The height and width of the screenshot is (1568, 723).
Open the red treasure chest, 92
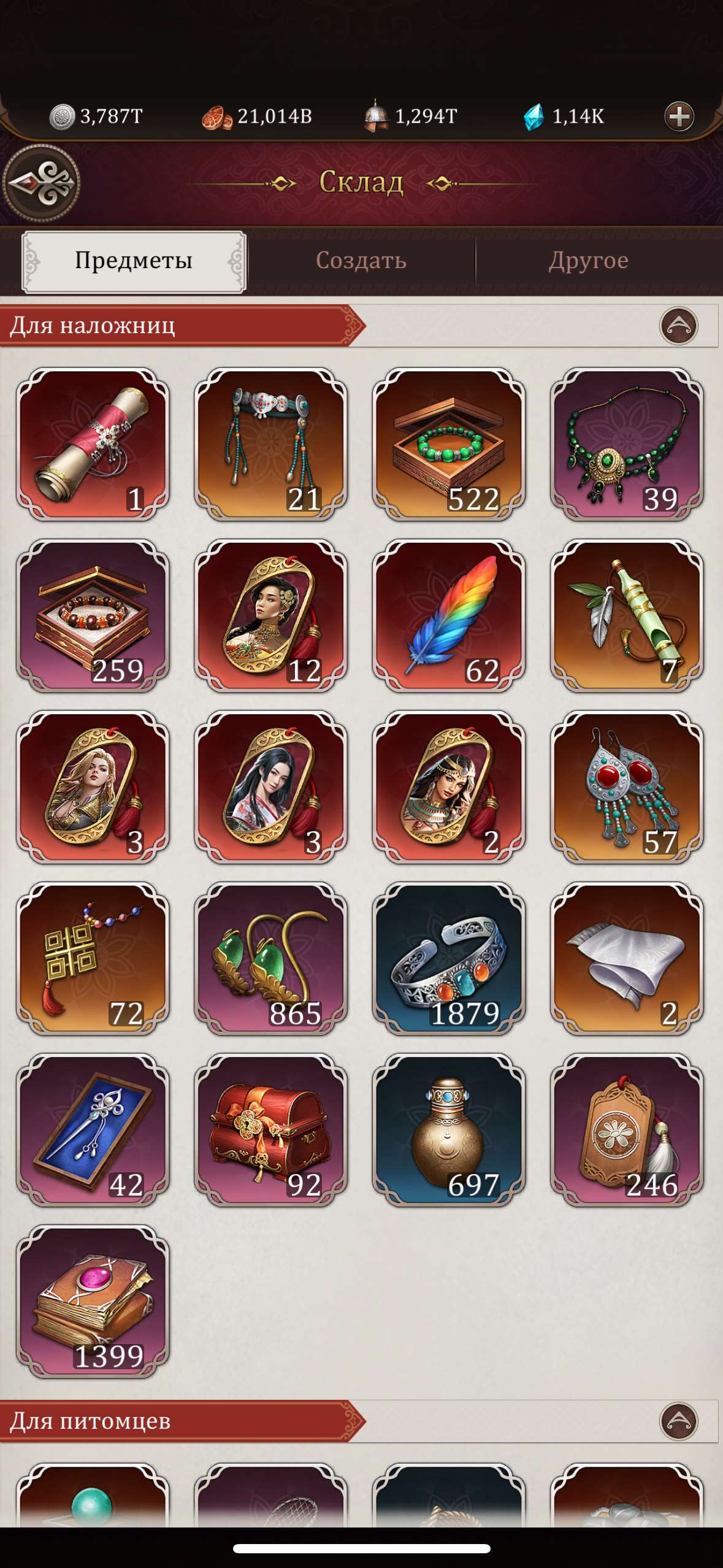coord(270,1131)
